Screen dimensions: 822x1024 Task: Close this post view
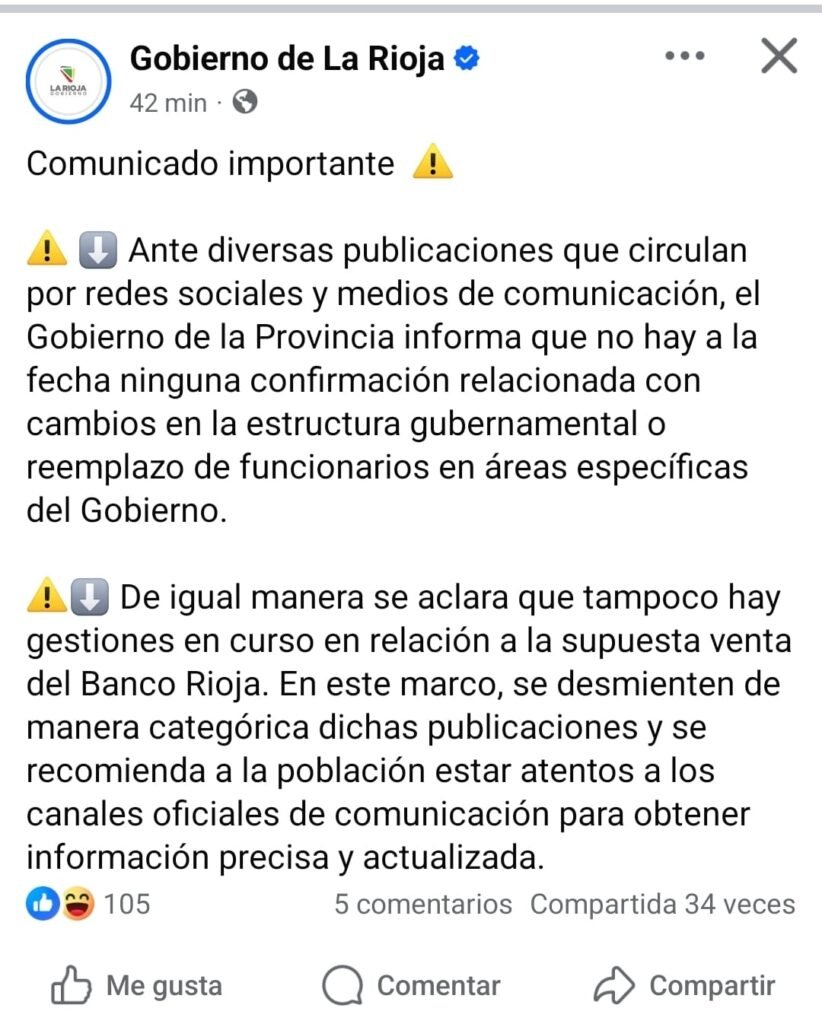(778, 56)
